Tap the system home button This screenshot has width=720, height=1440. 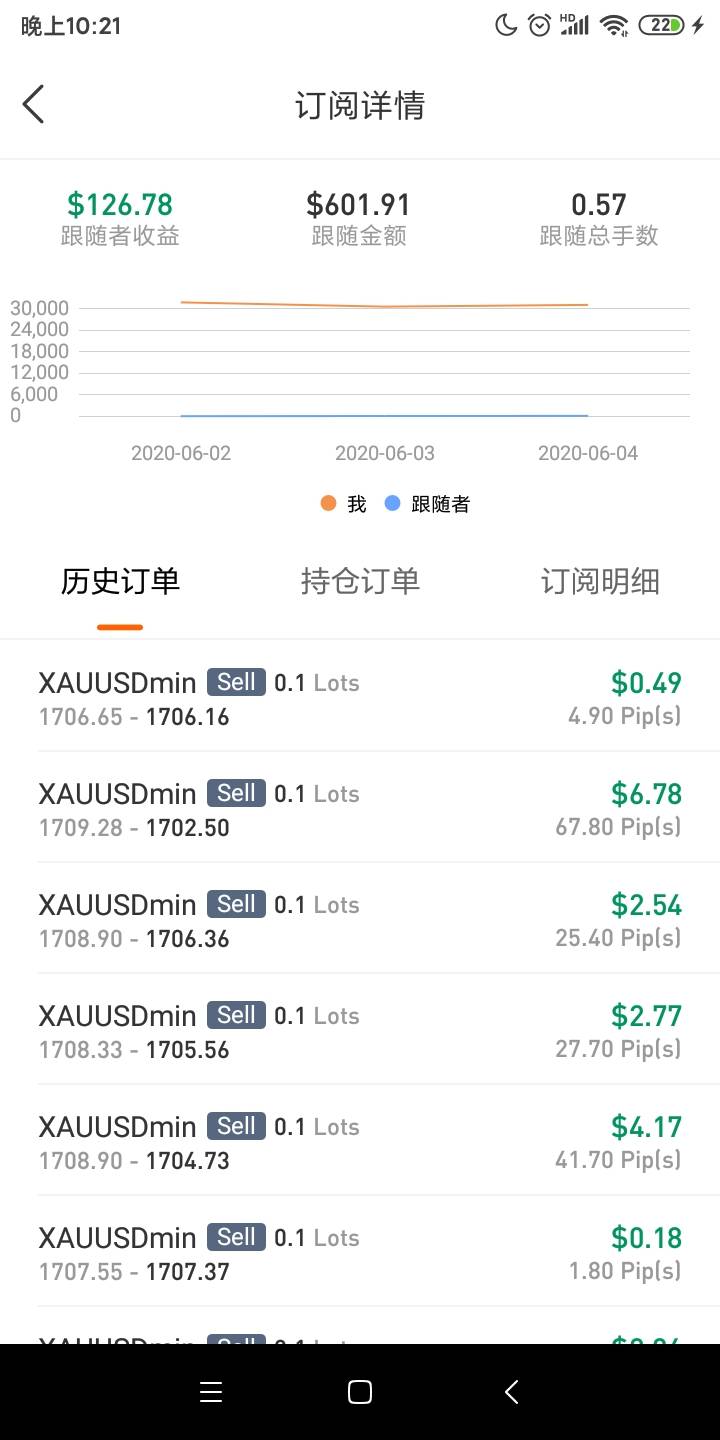(360, 1392)
